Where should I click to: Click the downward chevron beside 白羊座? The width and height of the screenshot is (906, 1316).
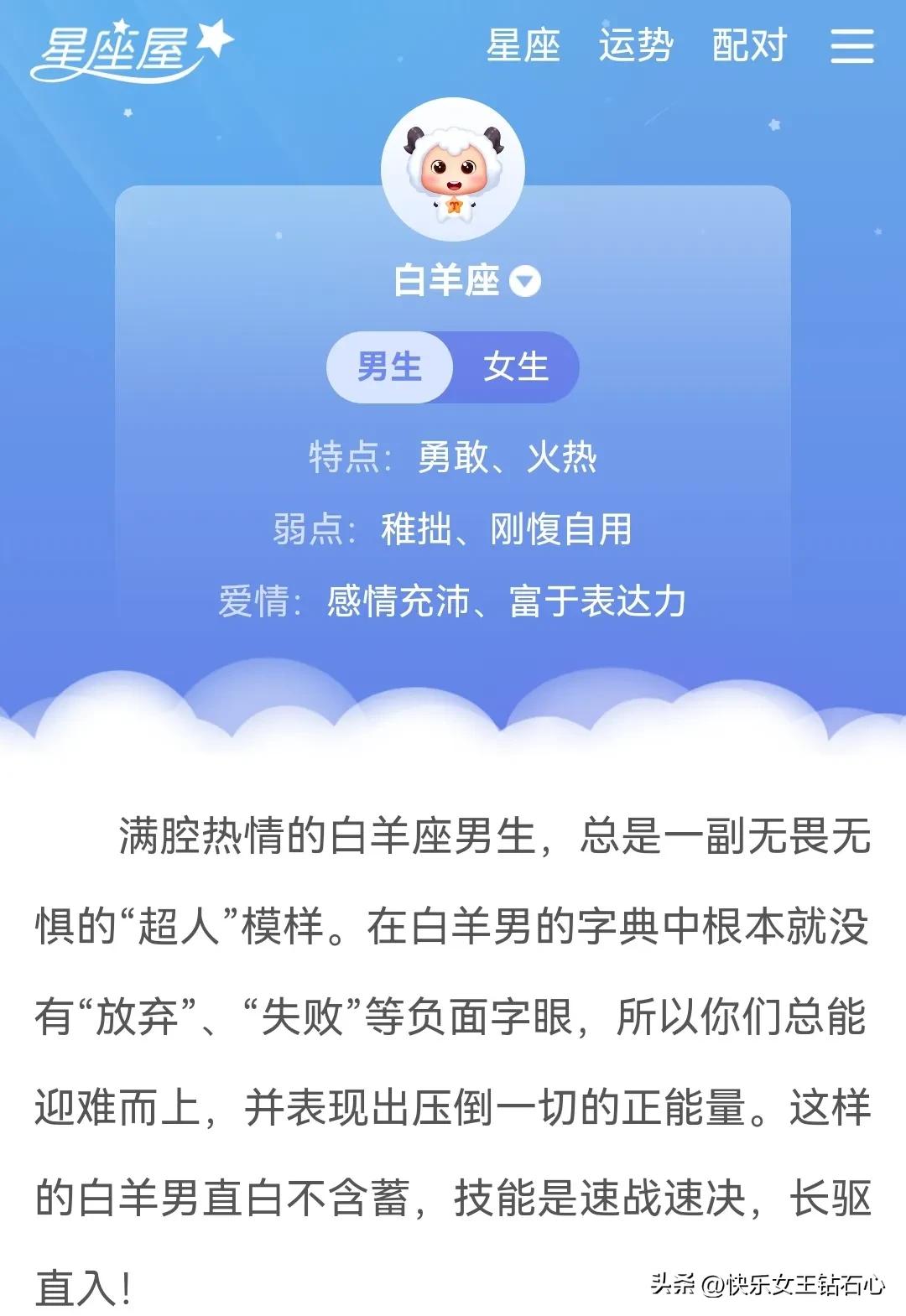(x=524, y=283)
